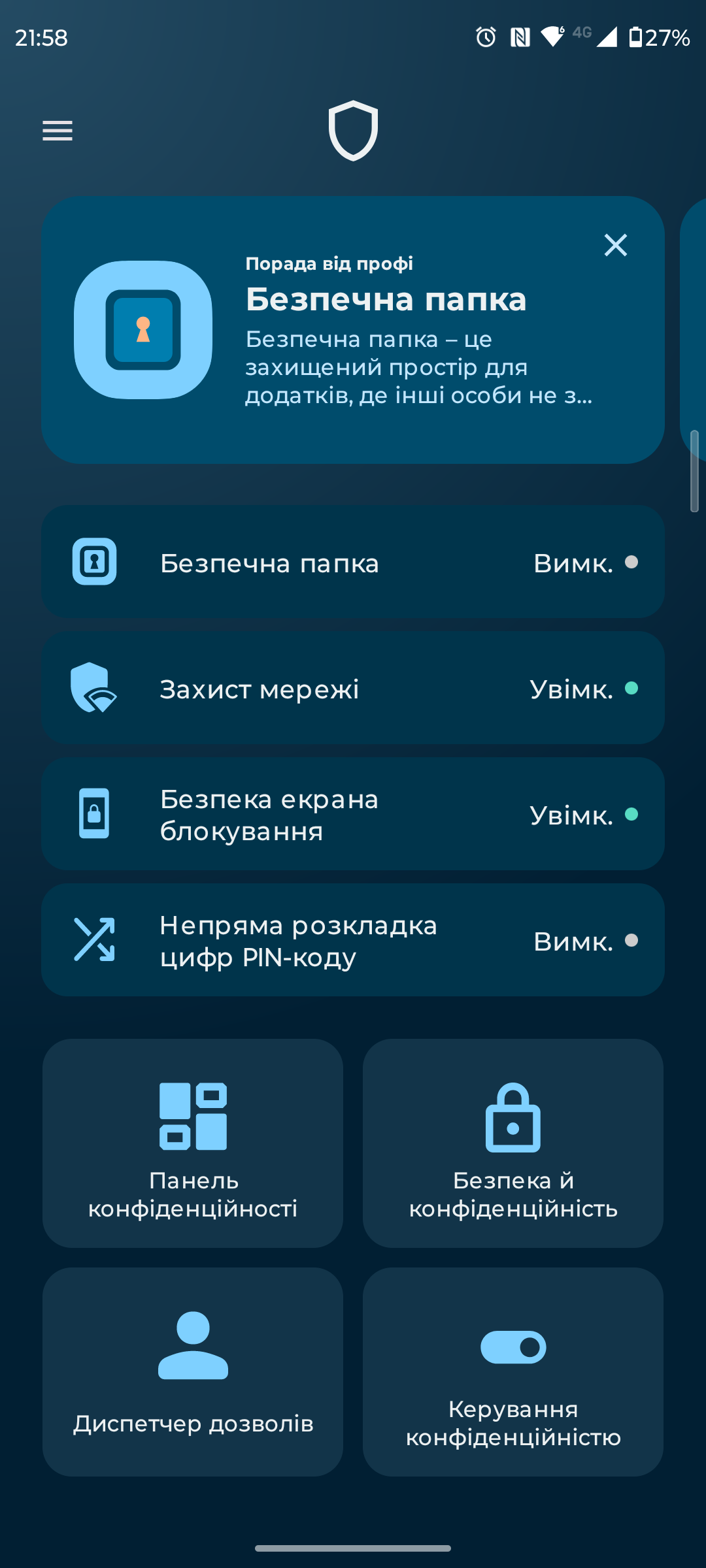Open Непряма розкладка цифр PIN-коду row
The image size is (706, 1568).
point(353,940)
